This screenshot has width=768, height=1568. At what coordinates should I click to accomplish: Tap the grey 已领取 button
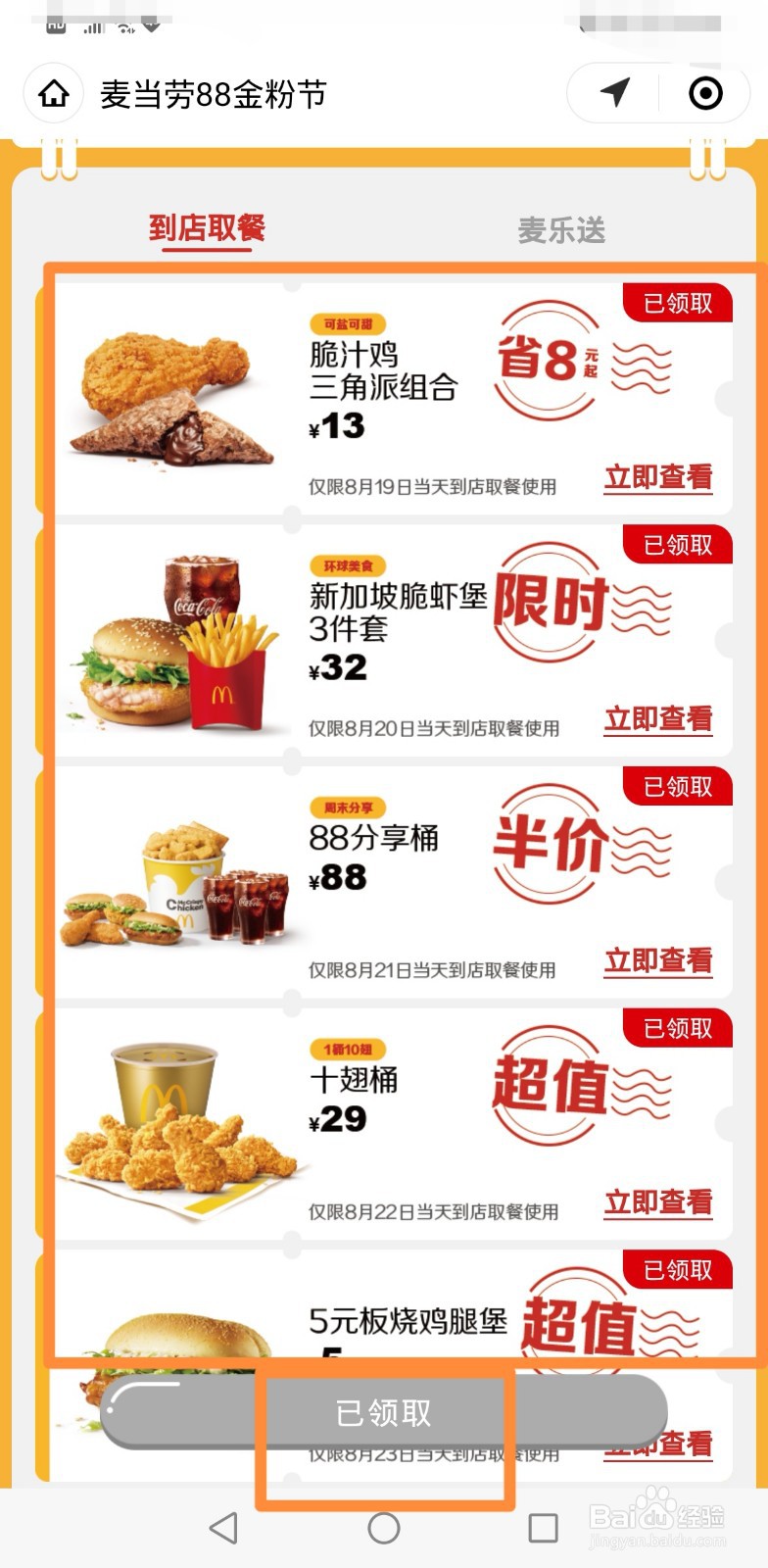[384, 1412]
